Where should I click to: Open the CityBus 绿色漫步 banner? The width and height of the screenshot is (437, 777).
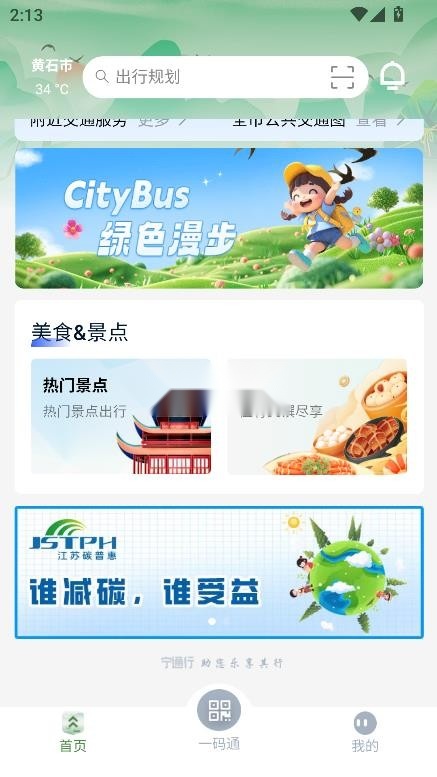(219, 218)
